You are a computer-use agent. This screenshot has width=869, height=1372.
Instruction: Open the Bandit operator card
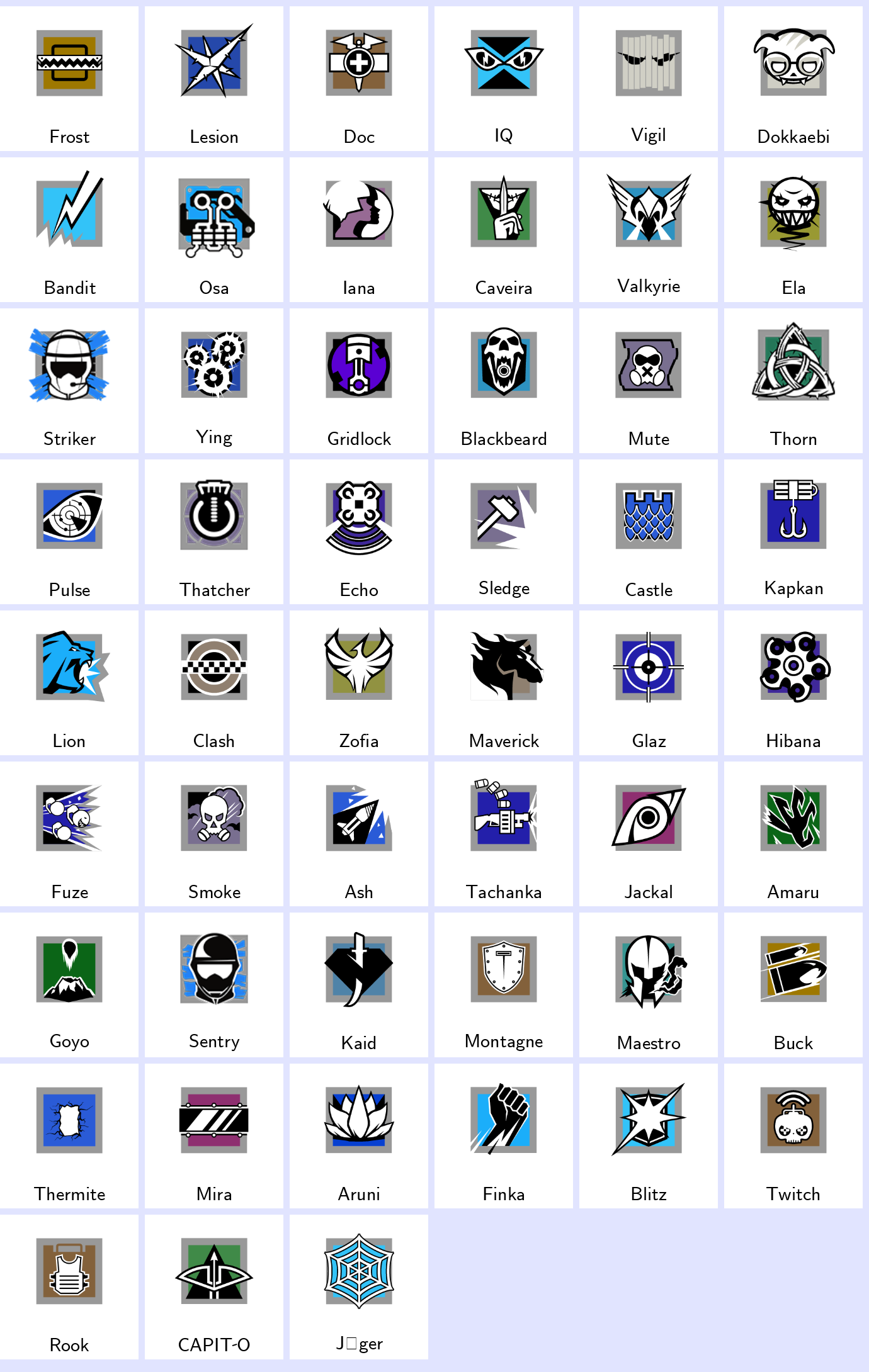click(69, 230)
